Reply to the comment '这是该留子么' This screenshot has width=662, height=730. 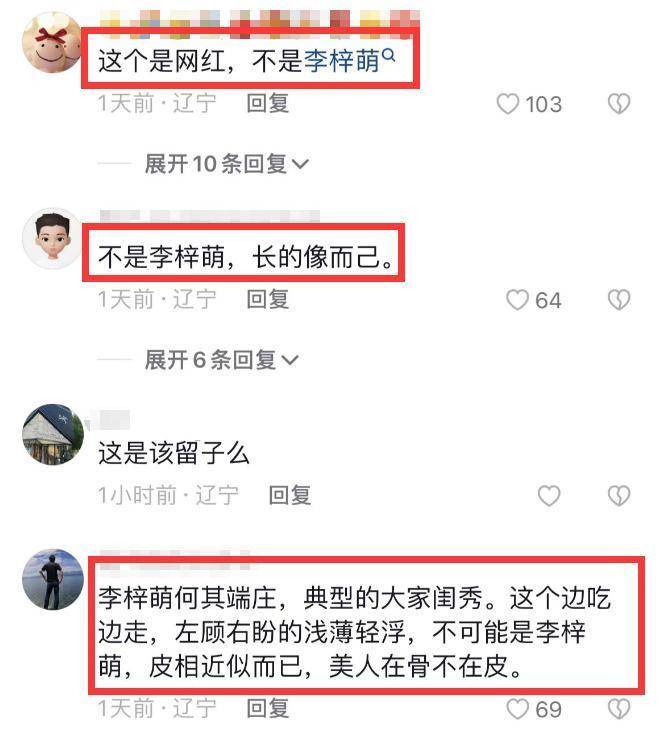pos(290,494)
